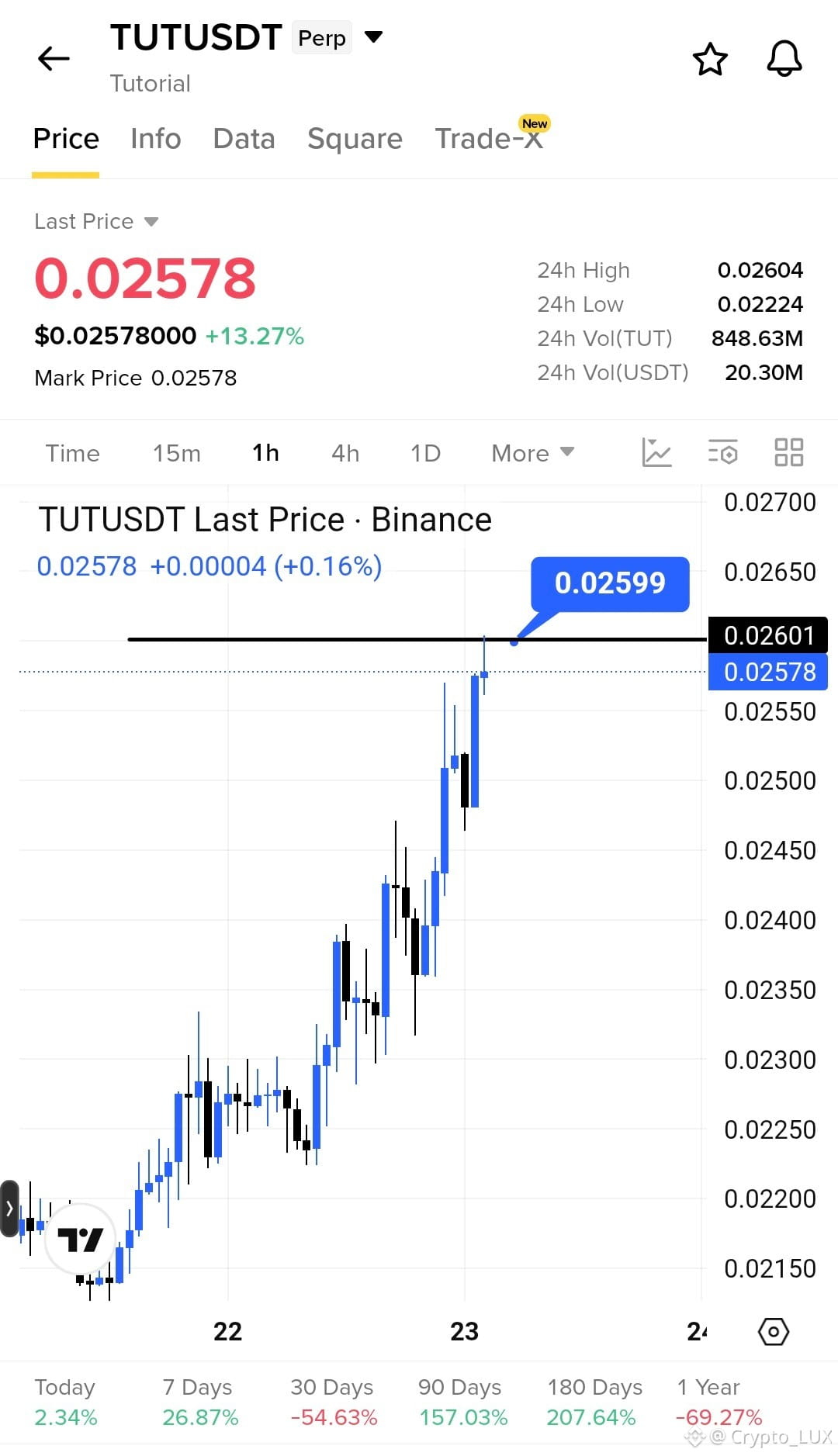
Task: Expand the More intervals dropdown
Action: tap(533, 453)
